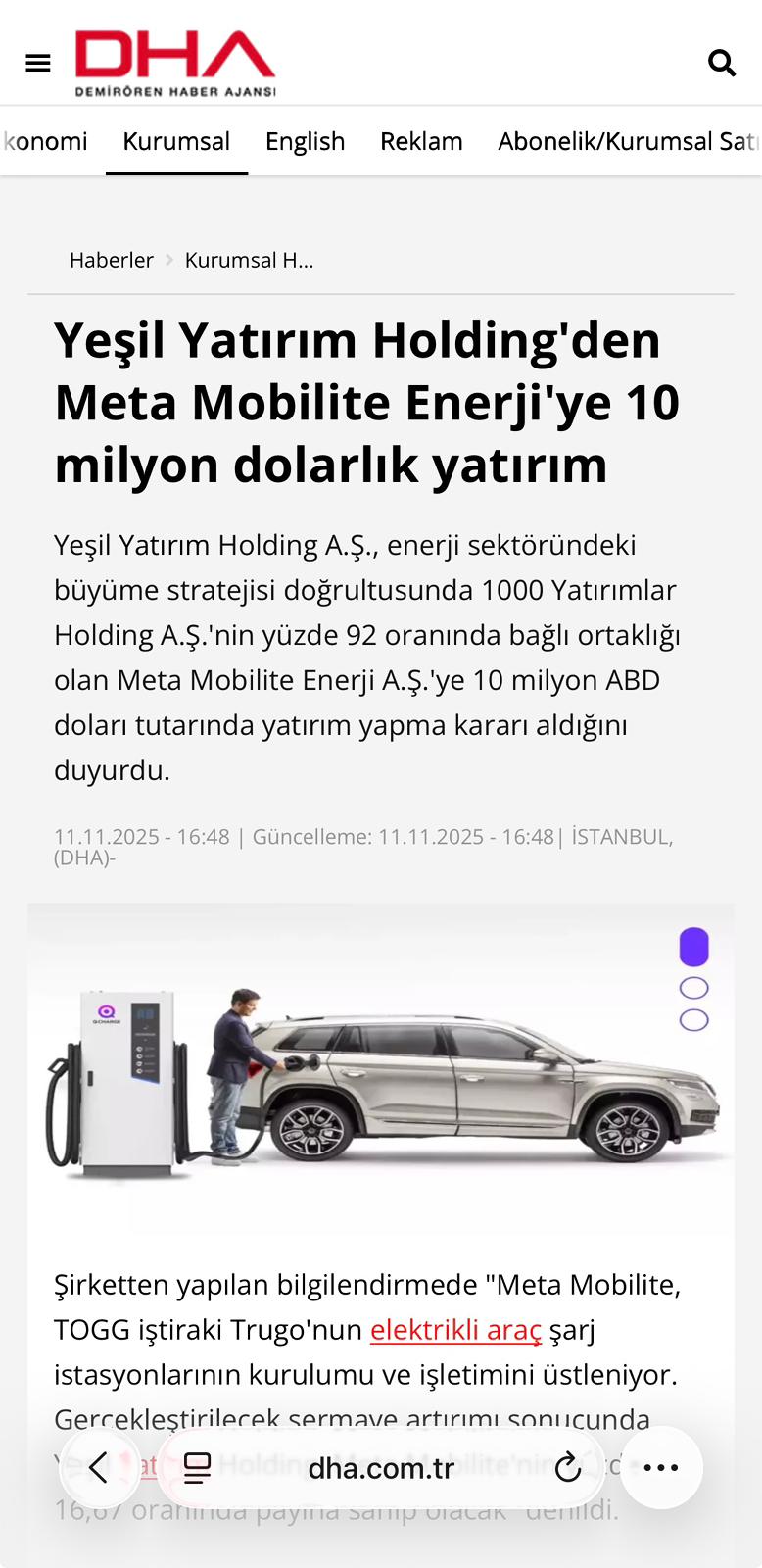762x1568 pixels.
Task: Follow the elektrikli araç link
Action: (455, 1330)
